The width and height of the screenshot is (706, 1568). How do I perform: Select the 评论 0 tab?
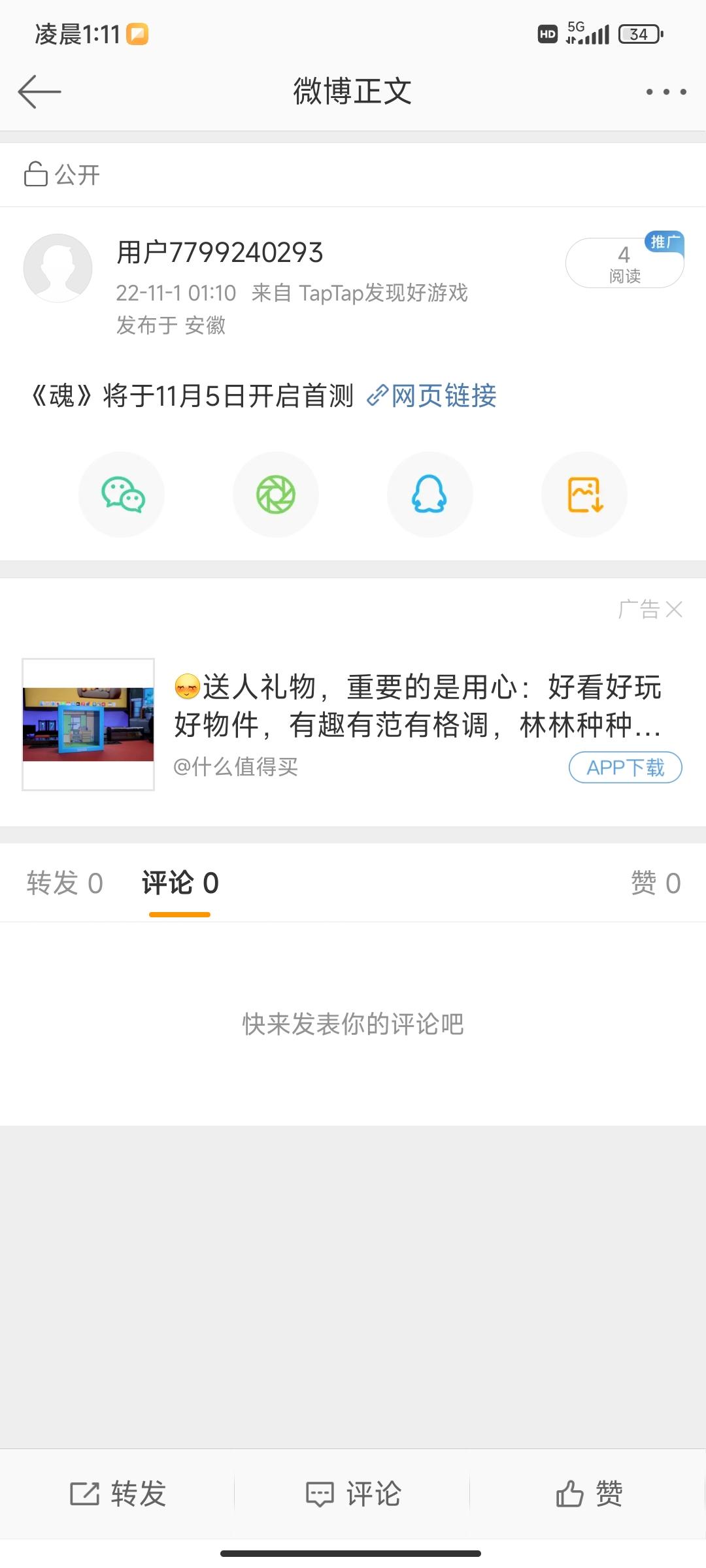[180, 883]
